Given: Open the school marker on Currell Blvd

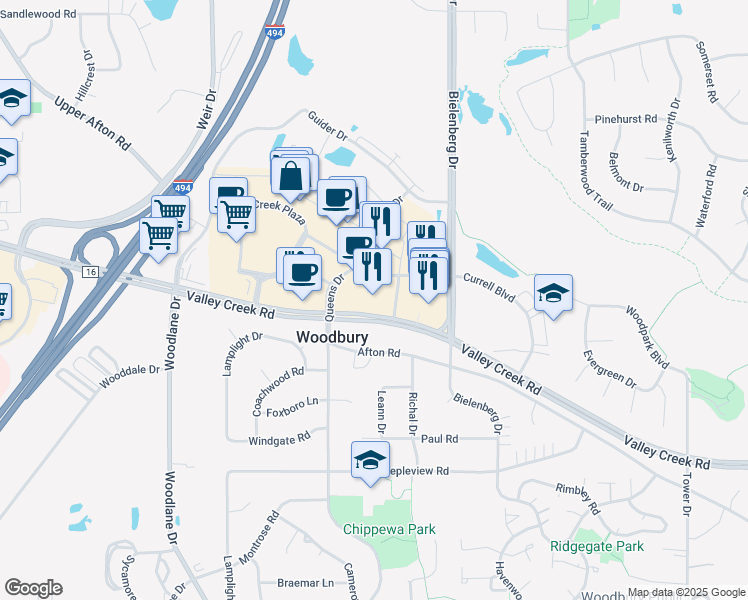Looking at the screenshot, I should point(553,293).
